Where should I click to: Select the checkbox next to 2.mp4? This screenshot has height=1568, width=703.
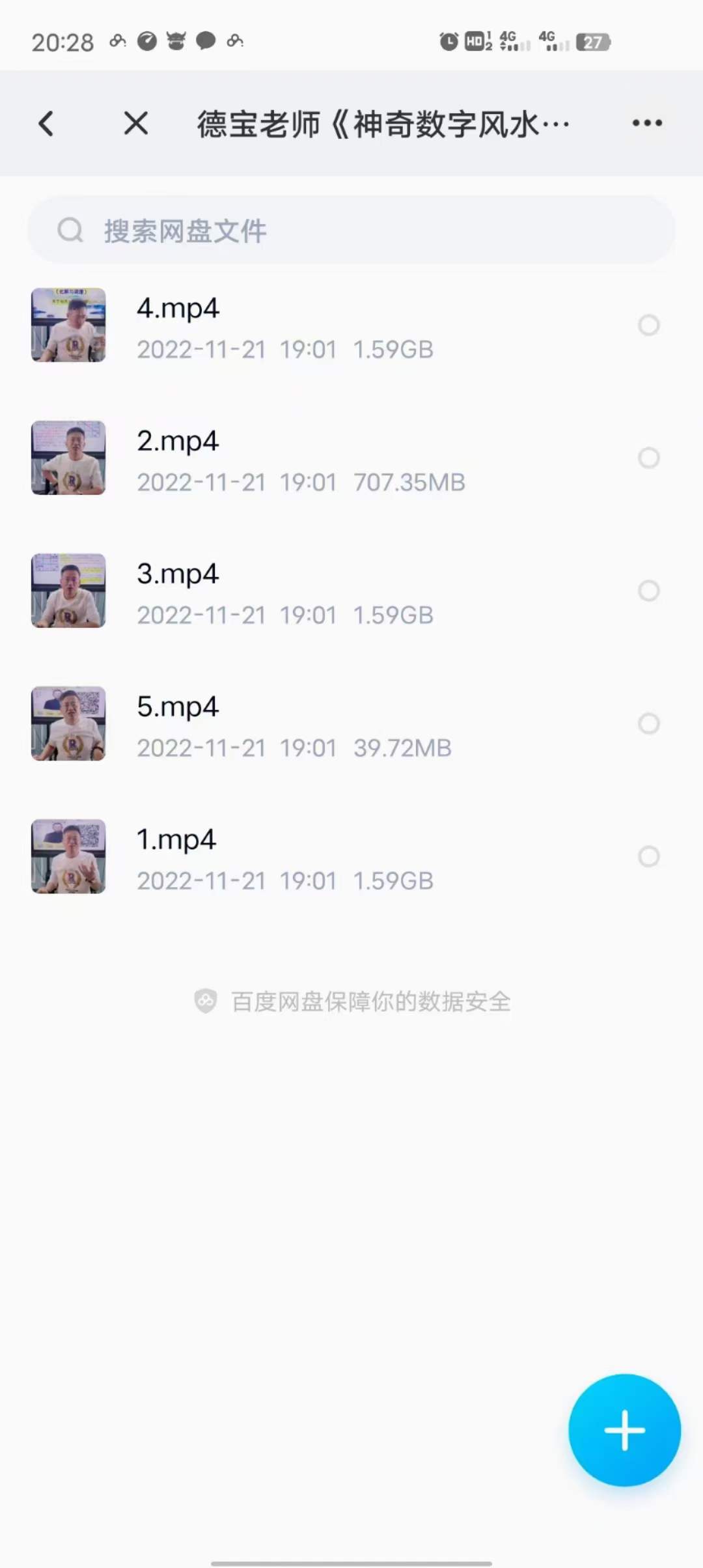[x=649, y=458]
